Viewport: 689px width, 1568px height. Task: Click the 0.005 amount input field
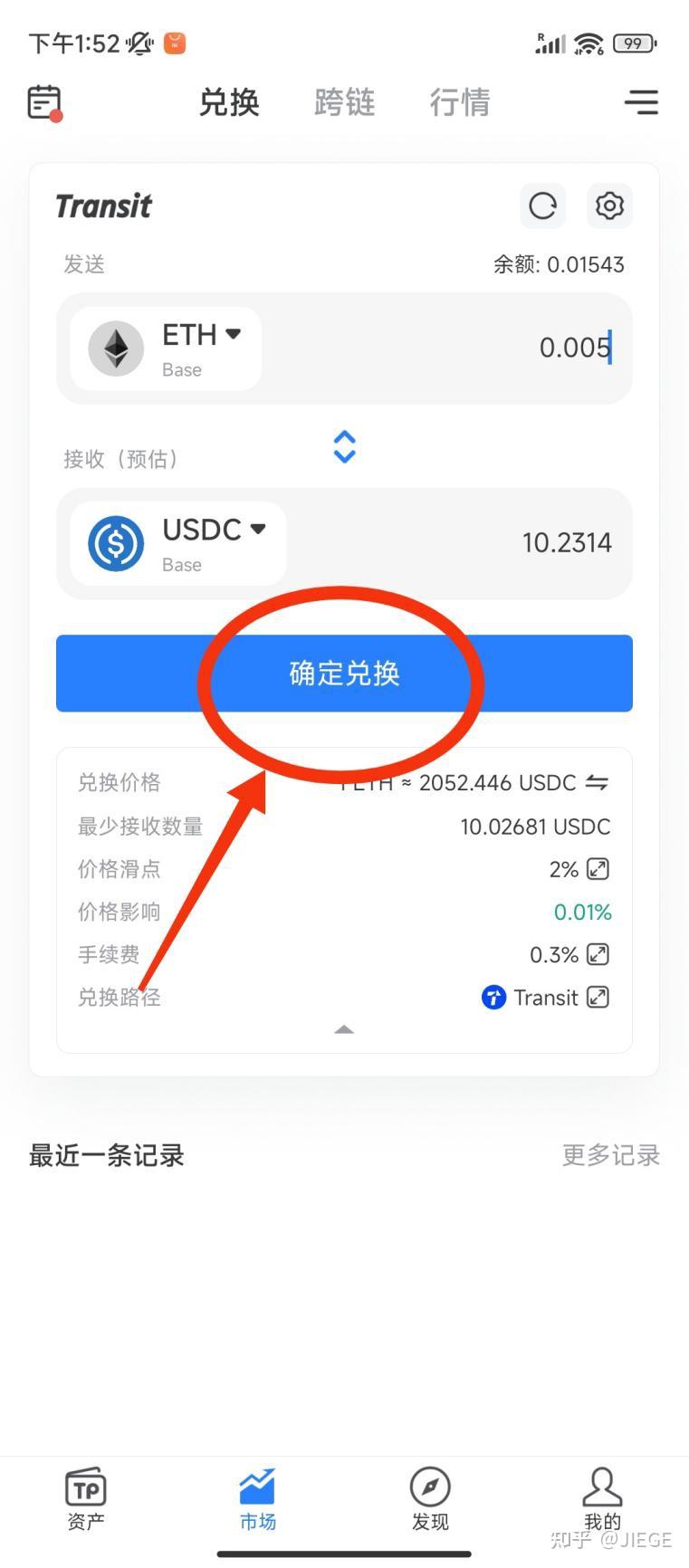(573, 349)
